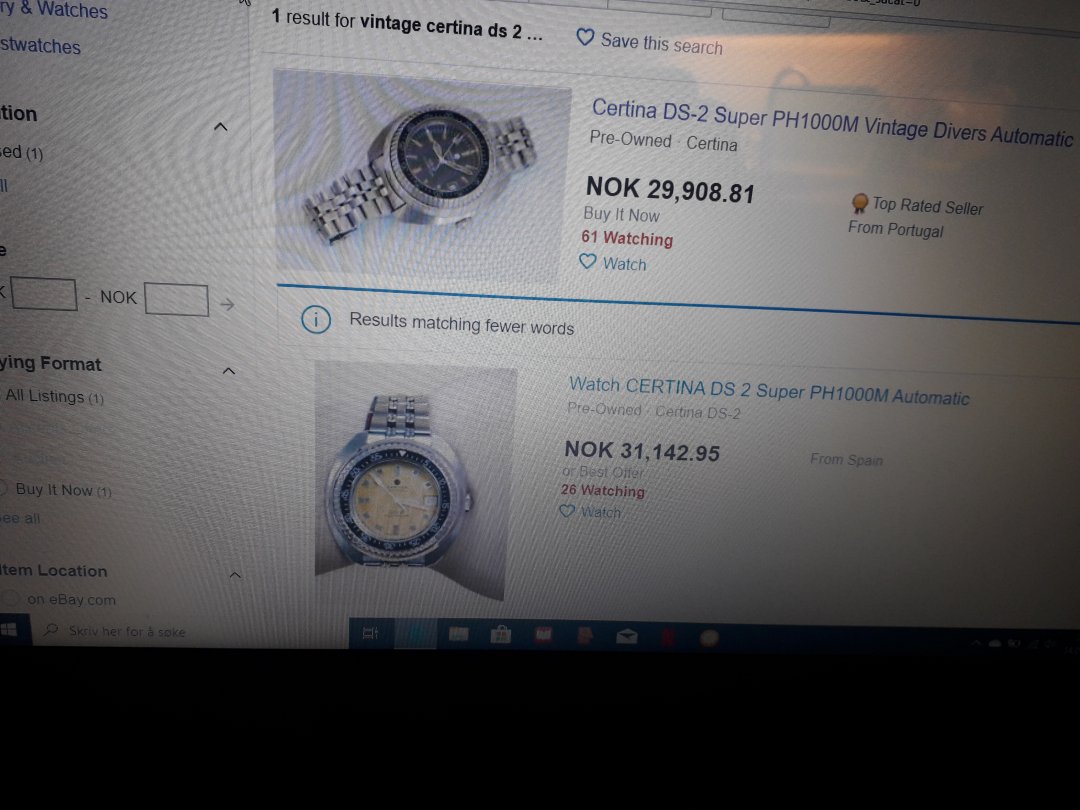Image resolution: width=1080 pixels, height=810 pixels.
Task: Submit the price range arrow
Action: click(x=227, y=304)
